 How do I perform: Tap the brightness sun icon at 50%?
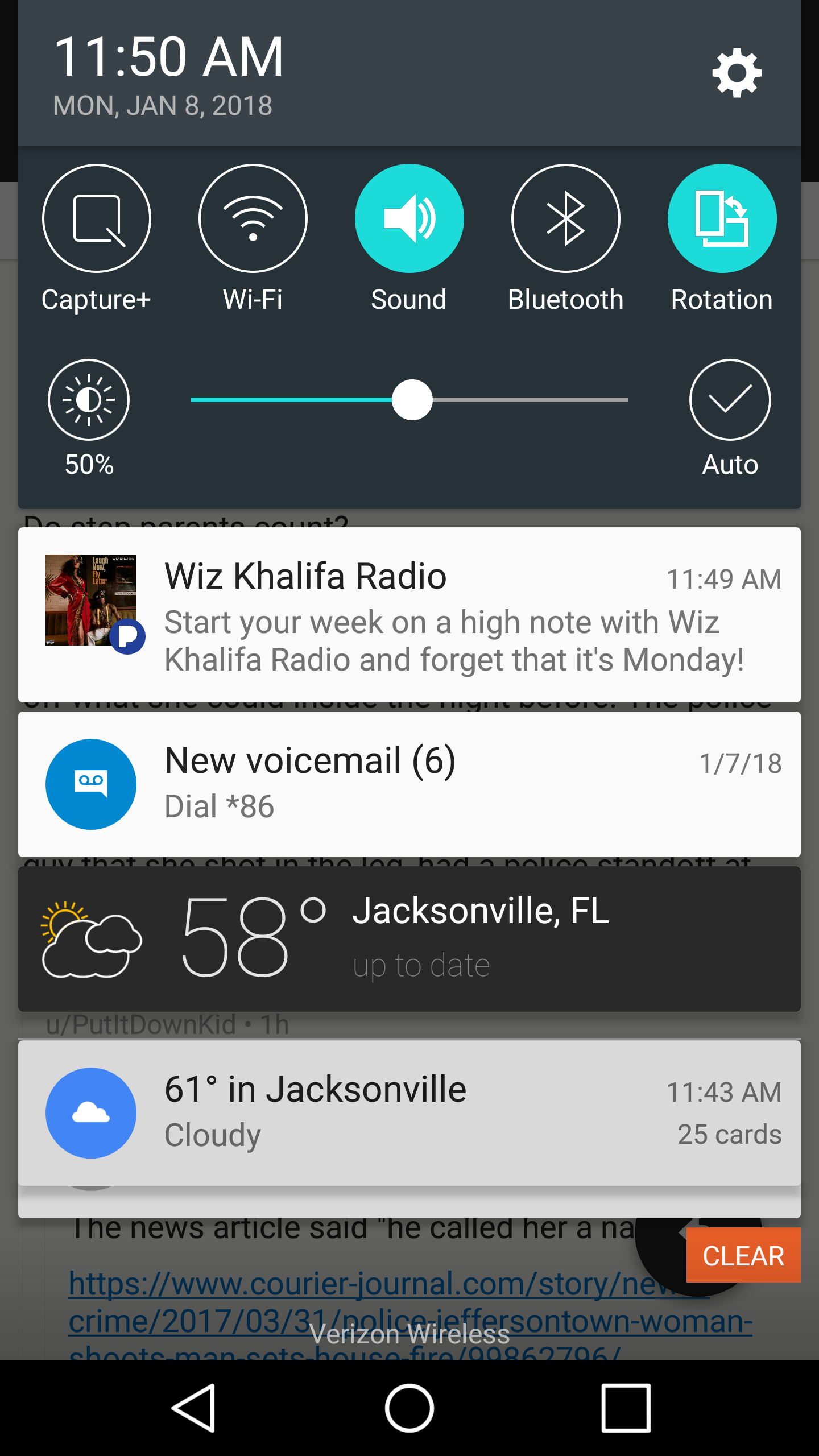89,400
